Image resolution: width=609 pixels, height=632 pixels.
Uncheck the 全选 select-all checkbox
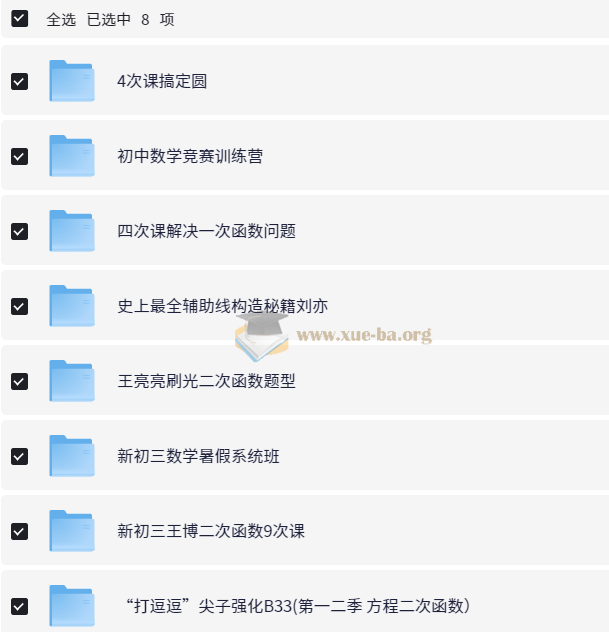pos(19,19)
